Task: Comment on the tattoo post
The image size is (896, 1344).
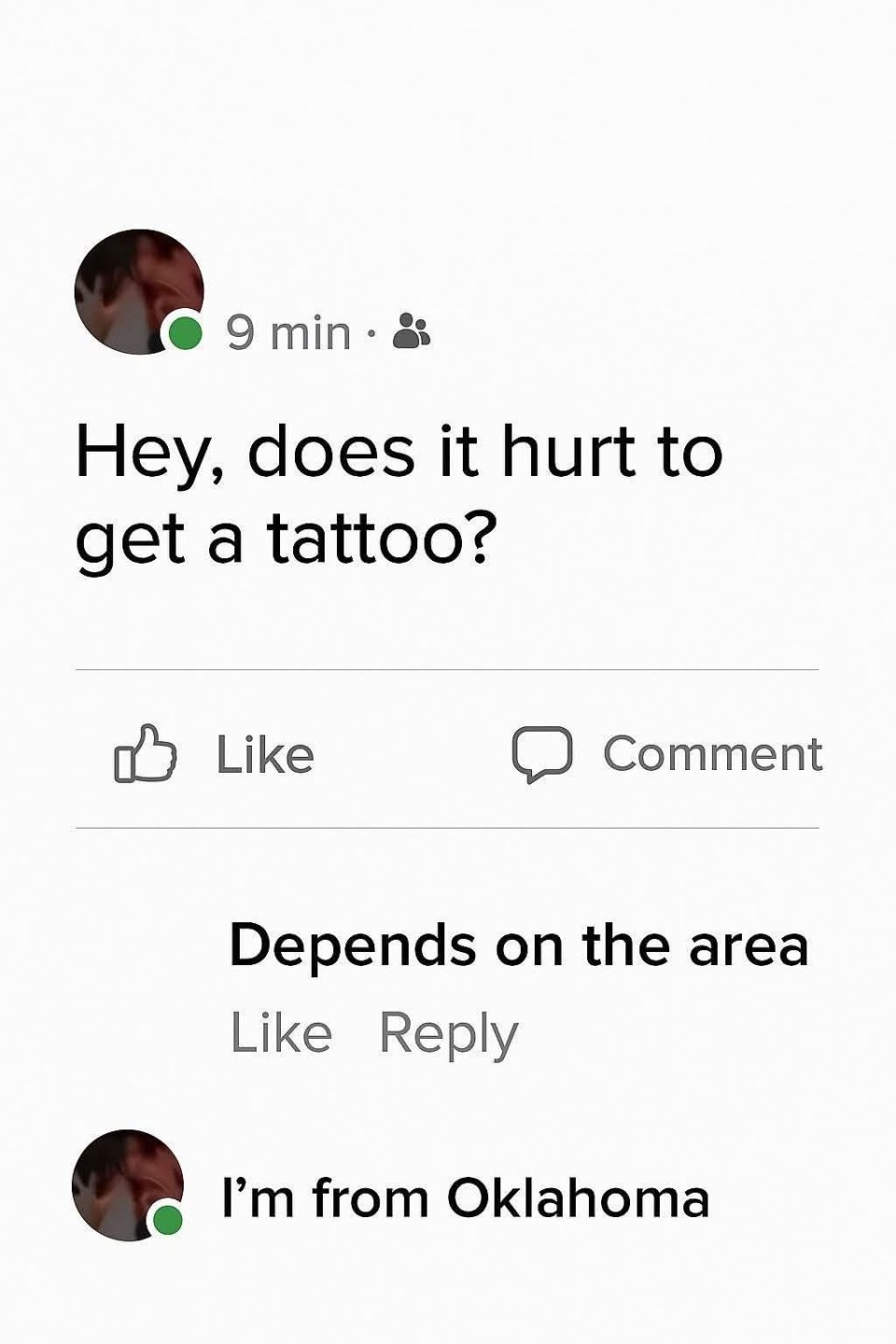Action: click(667, 754)
